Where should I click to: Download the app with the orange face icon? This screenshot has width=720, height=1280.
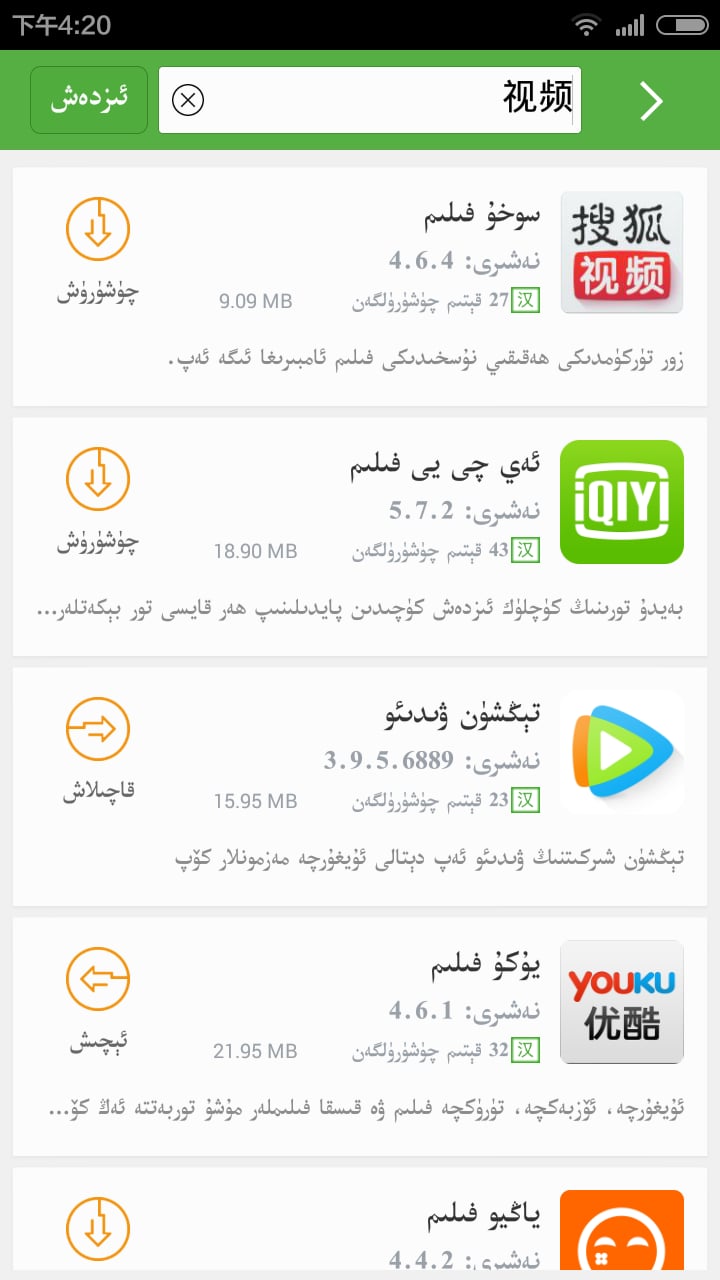[97, 1228]
